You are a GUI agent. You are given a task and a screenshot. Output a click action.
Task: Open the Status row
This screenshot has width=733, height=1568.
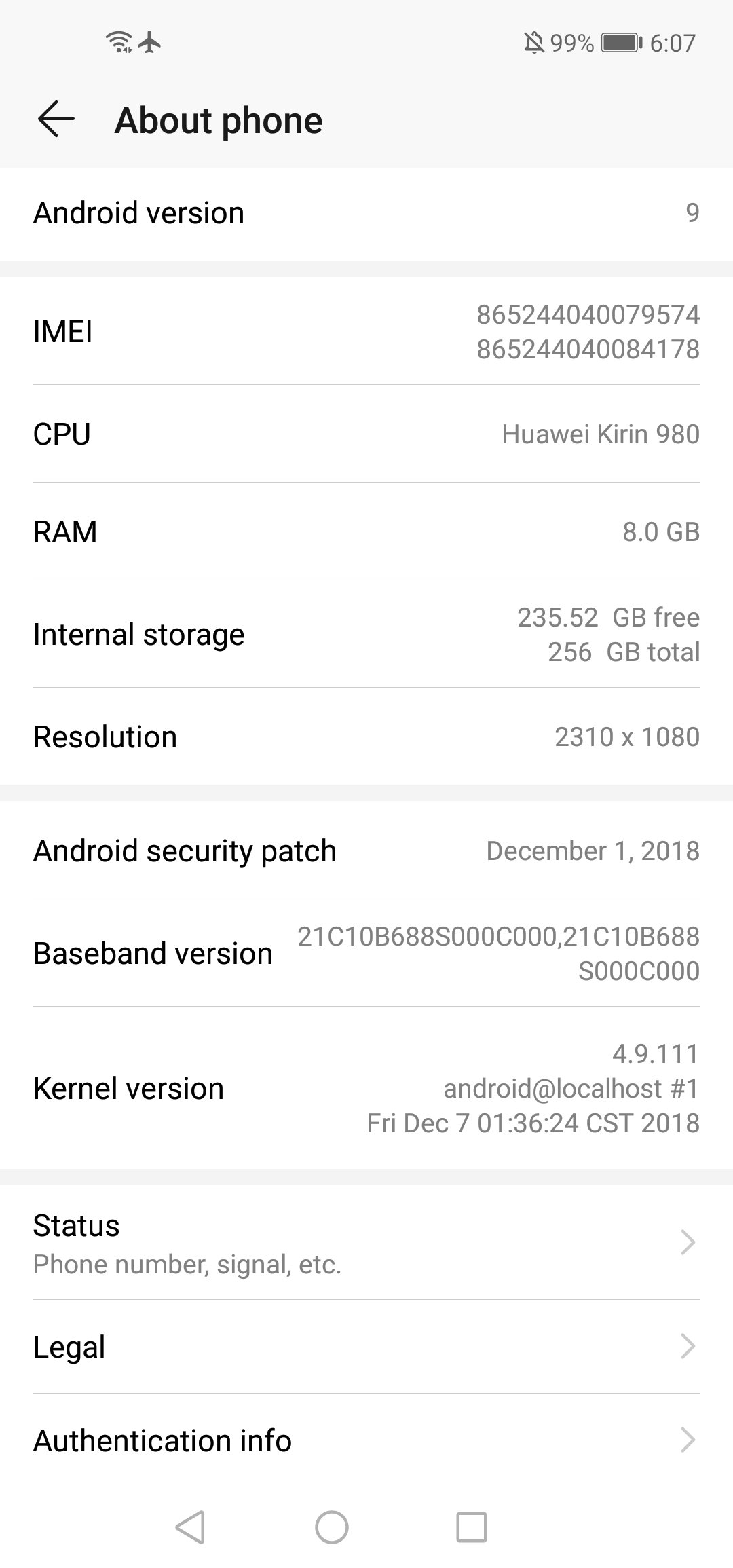coord(366,1244)
